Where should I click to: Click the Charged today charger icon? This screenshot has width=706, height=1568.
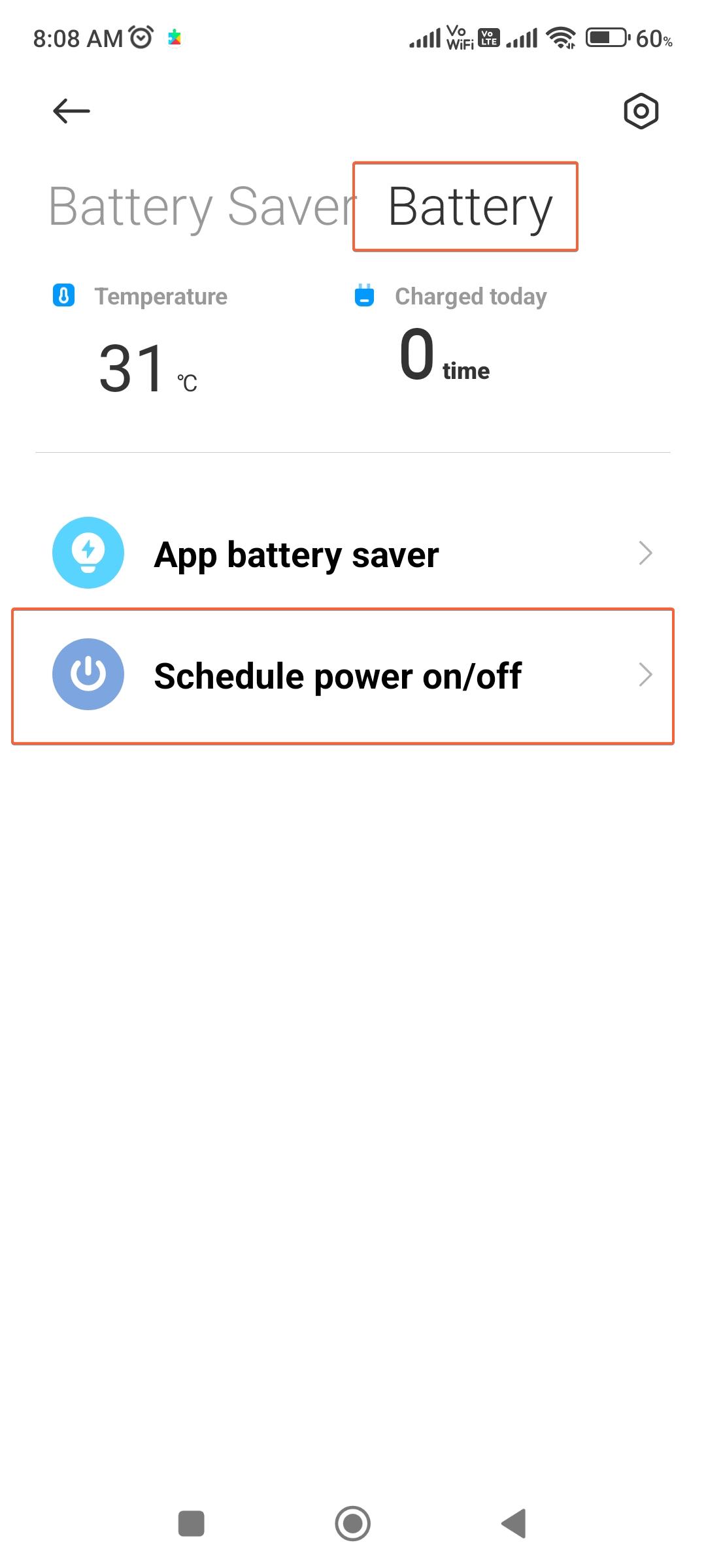(363, 295)
